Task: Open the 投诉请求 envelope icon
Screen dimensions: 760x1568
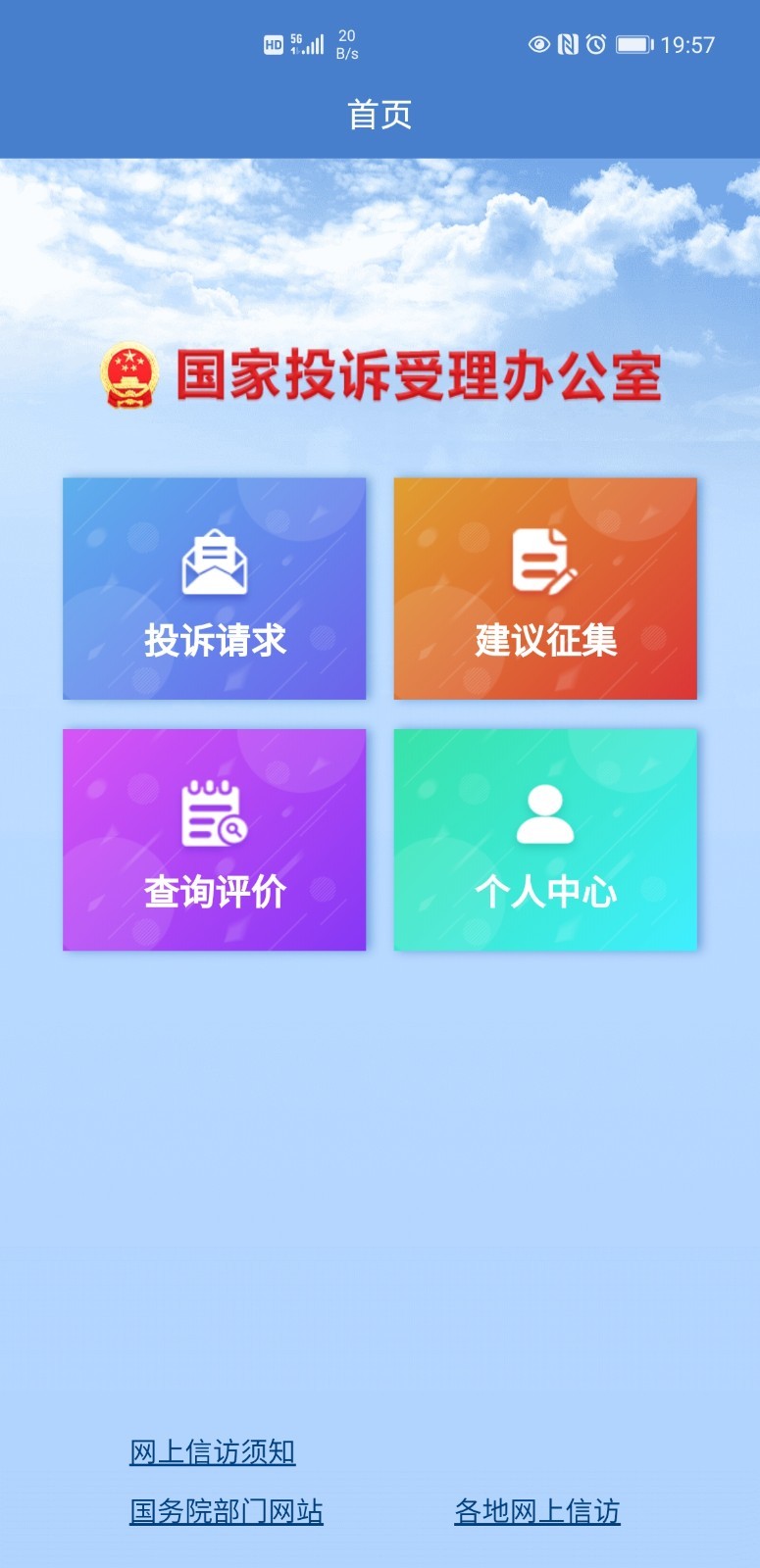Action: point(214,563)
